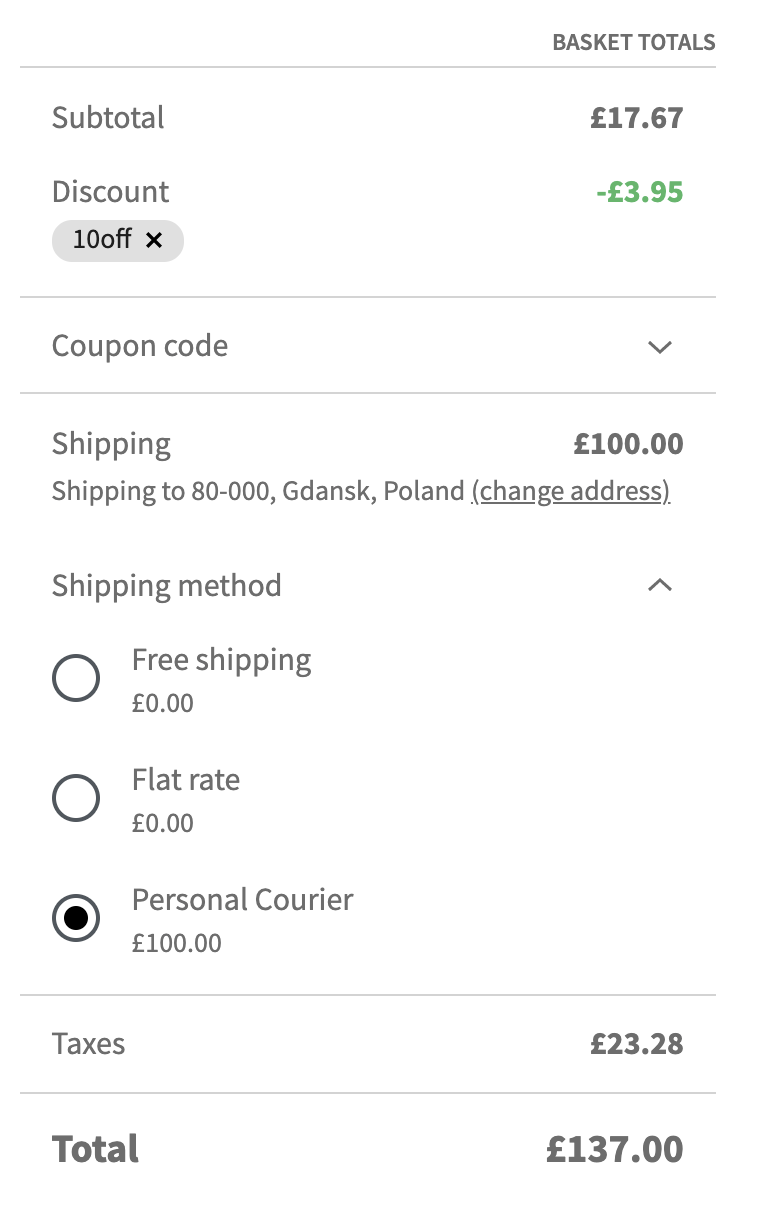Select the Free shipping radio button
The width and height of the screenshot is (760, 1222).
[75, 677]
